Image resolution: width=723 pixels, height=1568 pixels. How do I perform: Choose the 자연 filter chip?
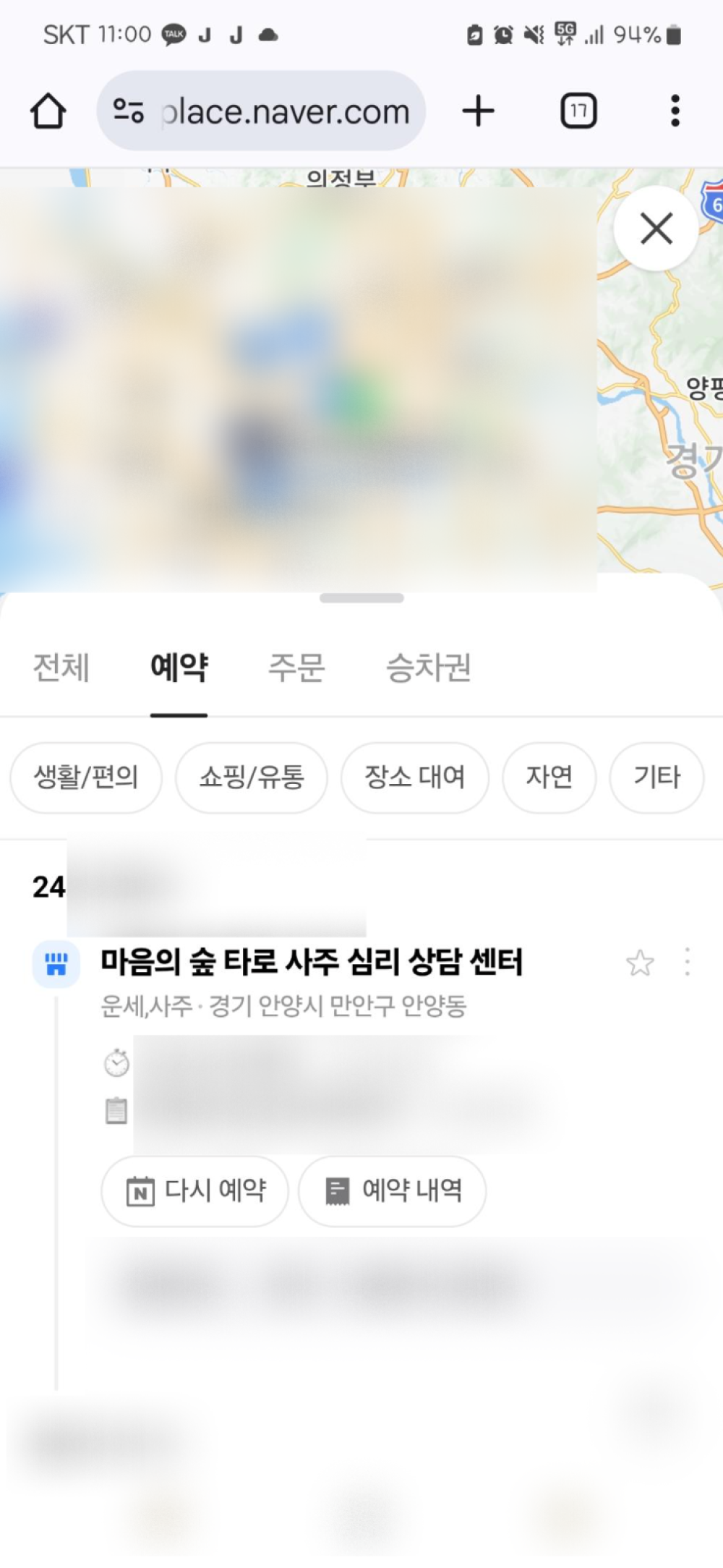click(x=549, y=777)
